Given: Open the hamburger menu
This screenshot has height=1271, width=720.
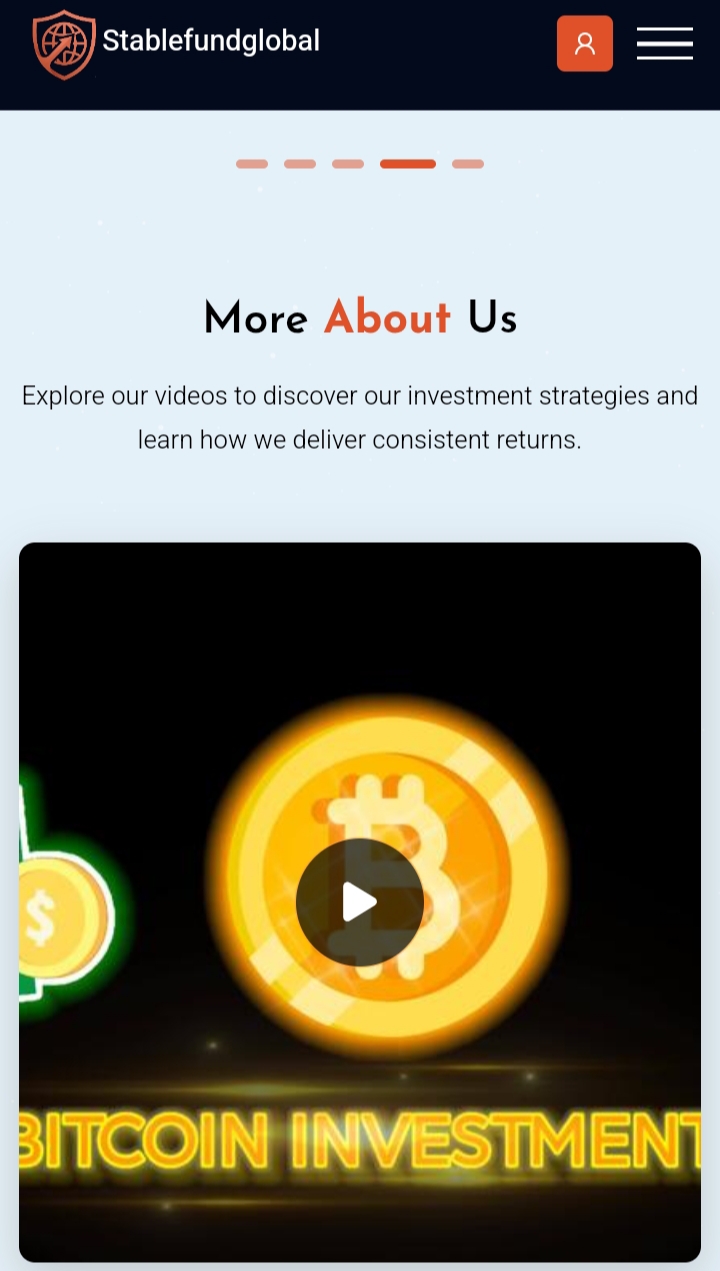Looking at the screenshot, I should (x=665, y=43).
